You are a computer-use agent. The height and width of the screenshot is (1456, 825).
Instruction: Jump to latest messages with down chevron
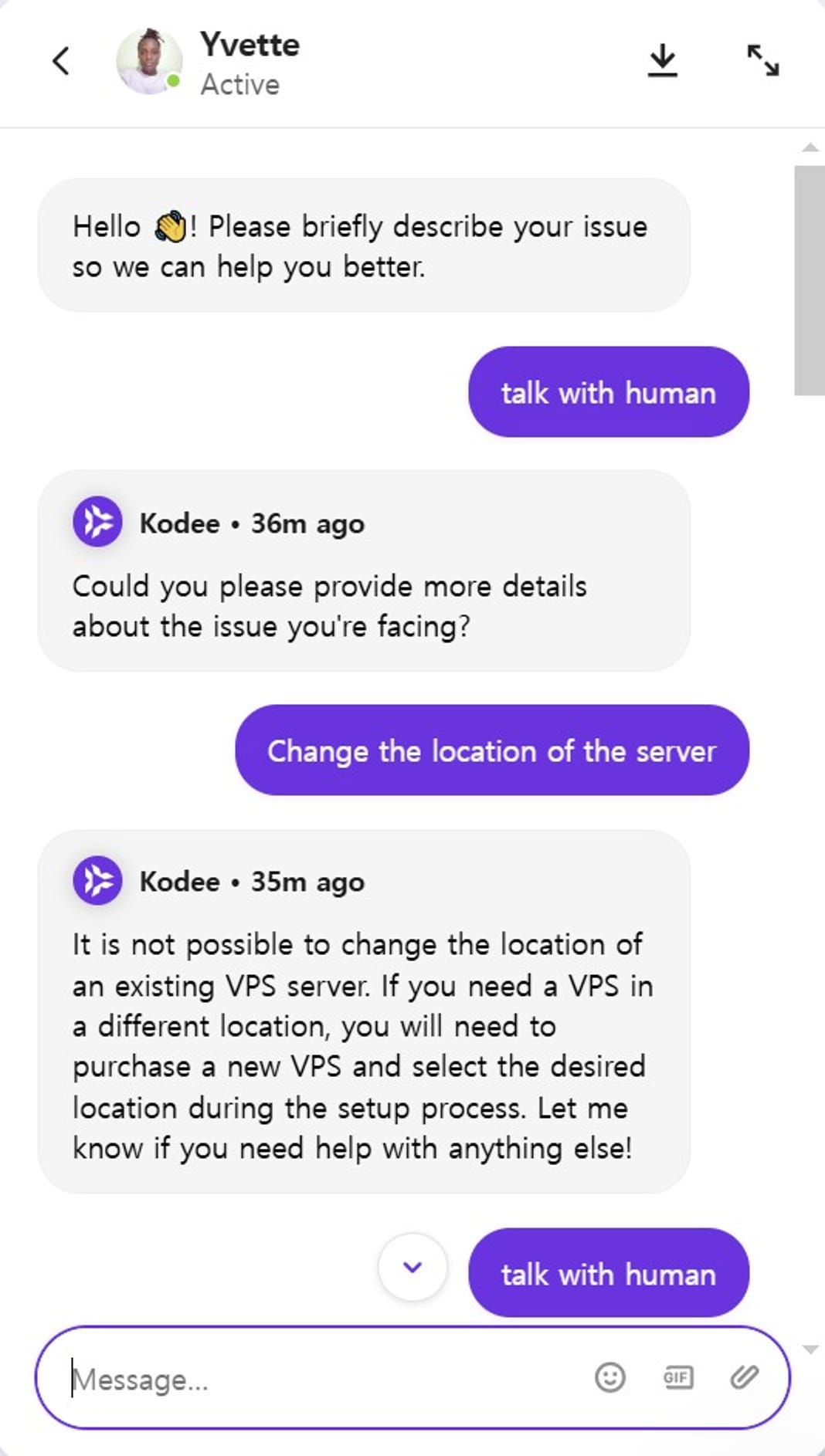pos(413,1267)
